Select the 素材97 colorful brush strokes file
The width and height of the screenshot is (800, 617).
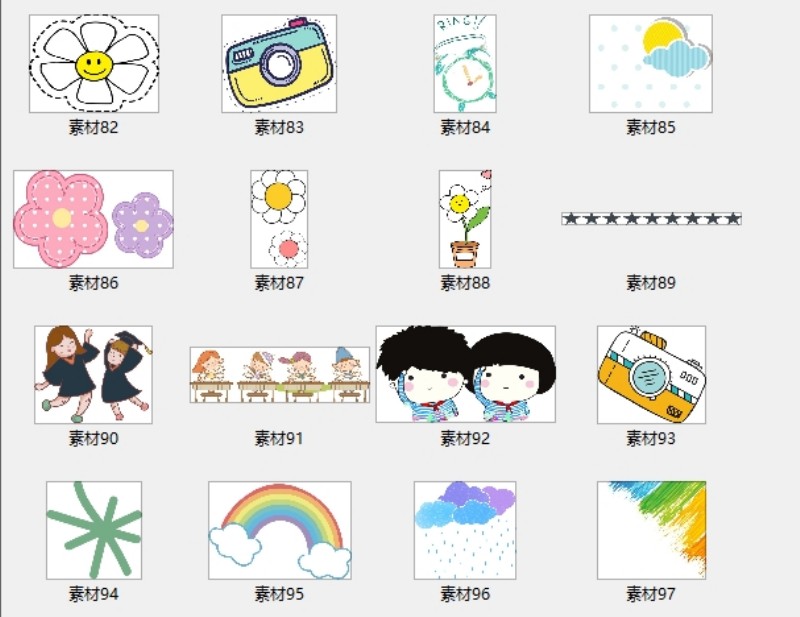point(651,530)
